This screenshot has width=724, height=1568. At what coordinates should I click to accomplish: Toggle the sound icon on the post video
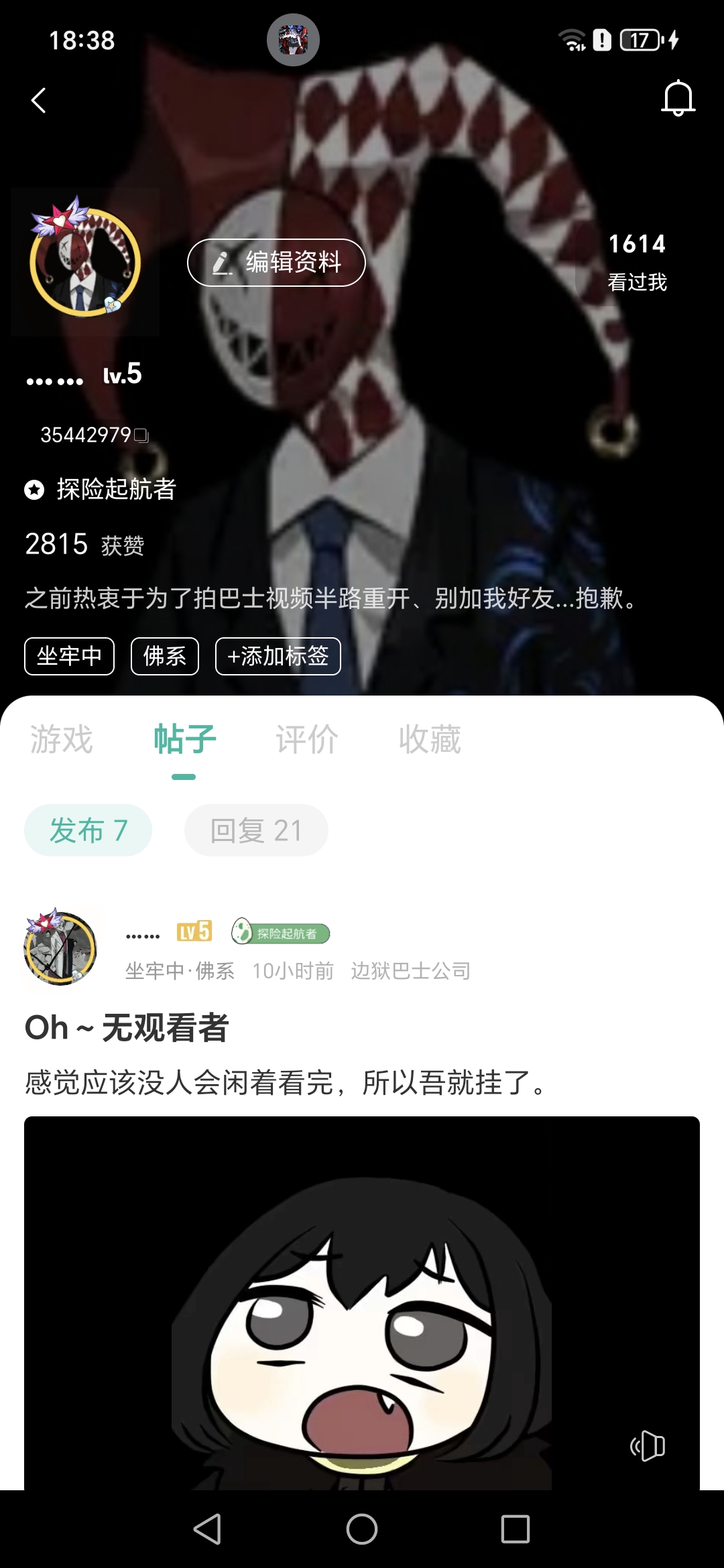click(x=648, y=1445)
